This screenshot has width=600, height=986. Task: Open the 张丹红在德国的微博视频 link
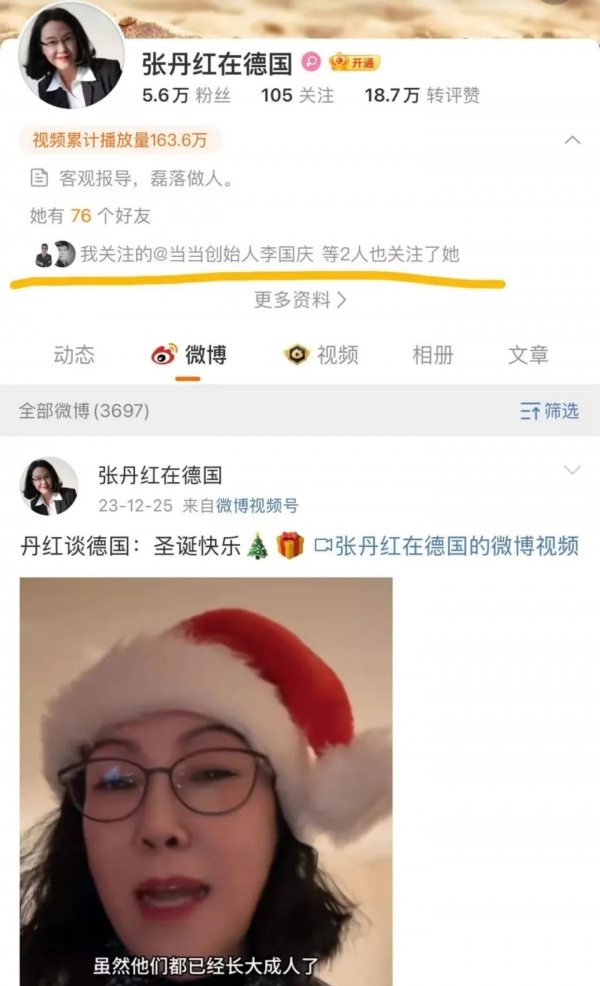click(446, 546)
